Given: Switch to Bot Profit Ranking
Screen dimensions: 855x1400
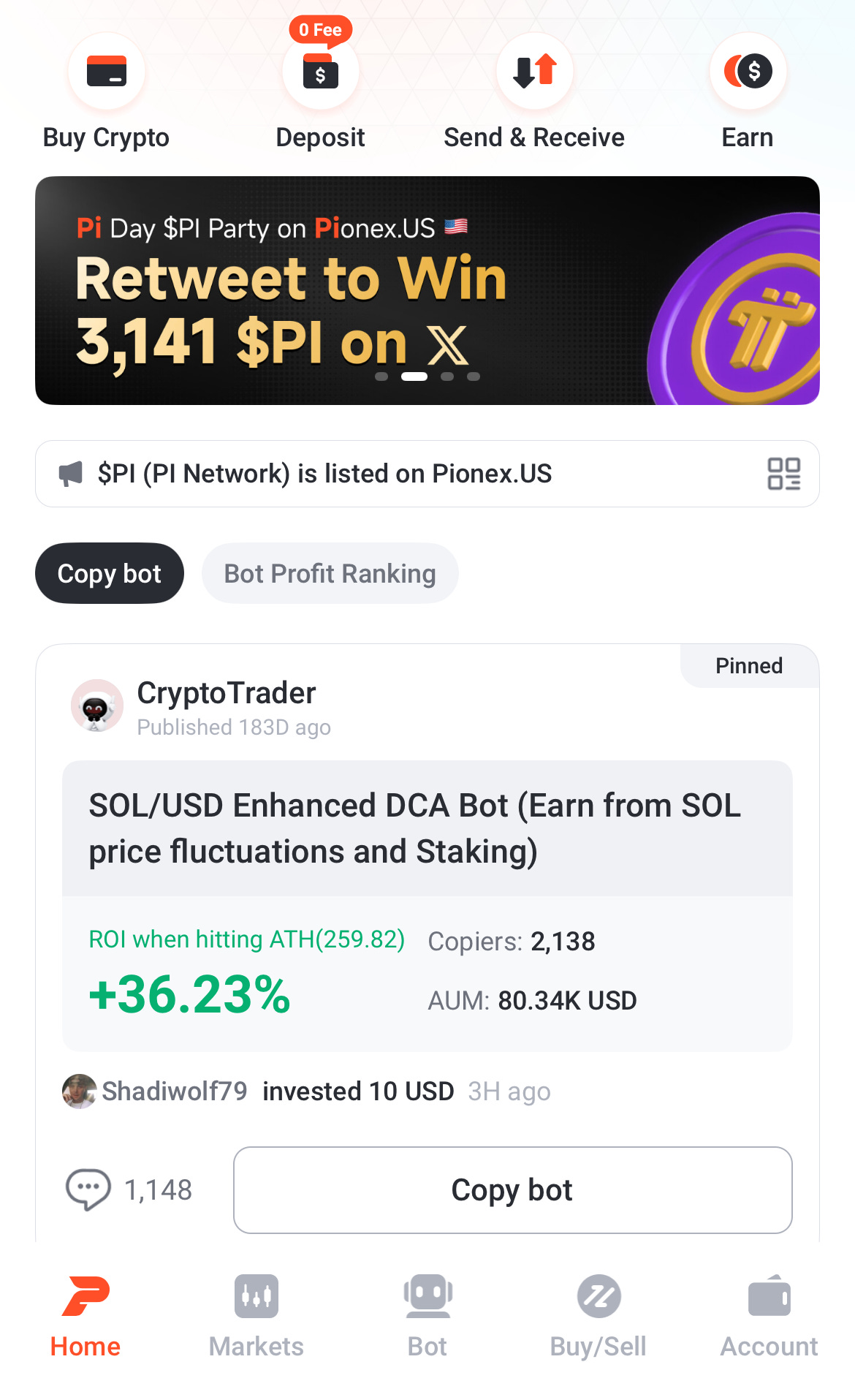Looking at the screenshot, I should 330,573.
